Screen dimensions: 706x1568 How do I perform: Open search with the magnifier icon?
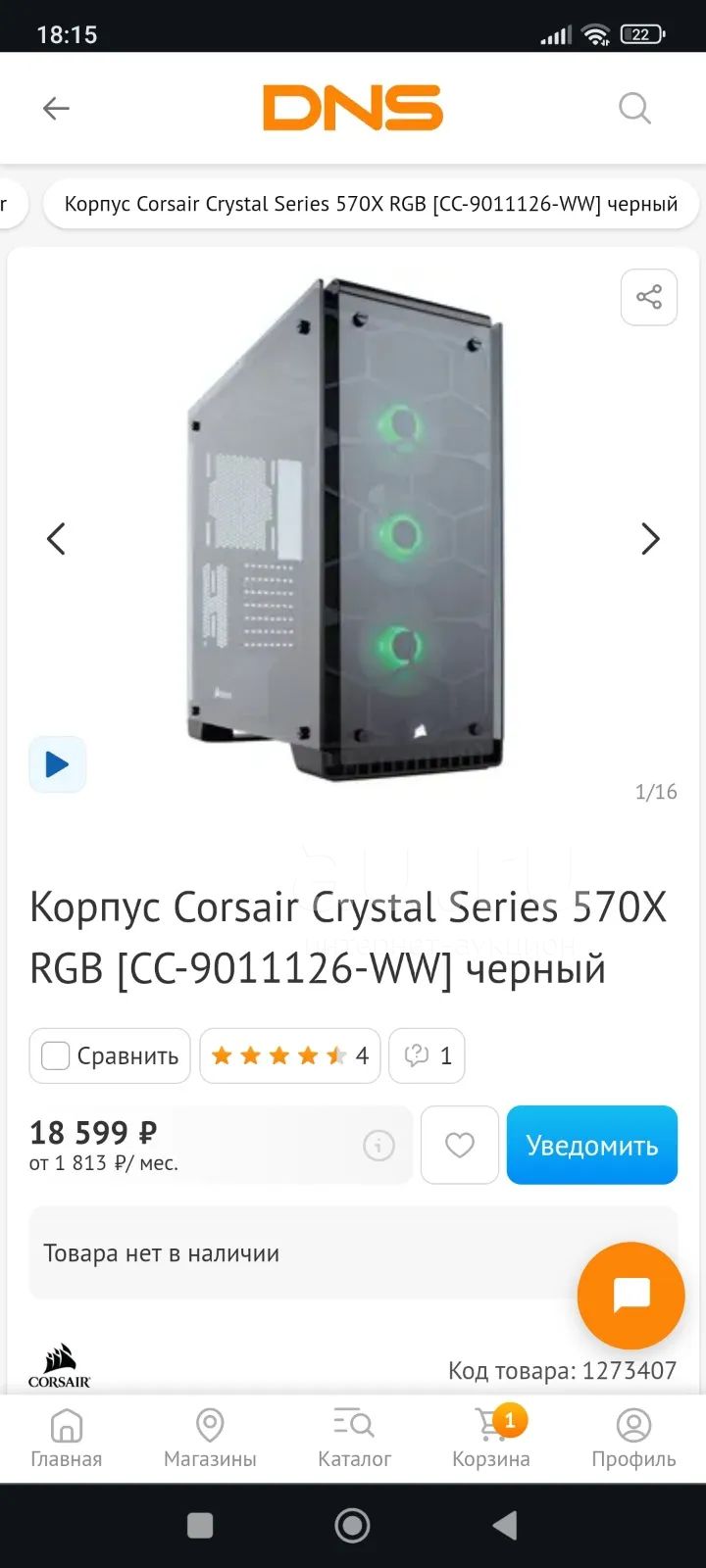click(634, 108)
